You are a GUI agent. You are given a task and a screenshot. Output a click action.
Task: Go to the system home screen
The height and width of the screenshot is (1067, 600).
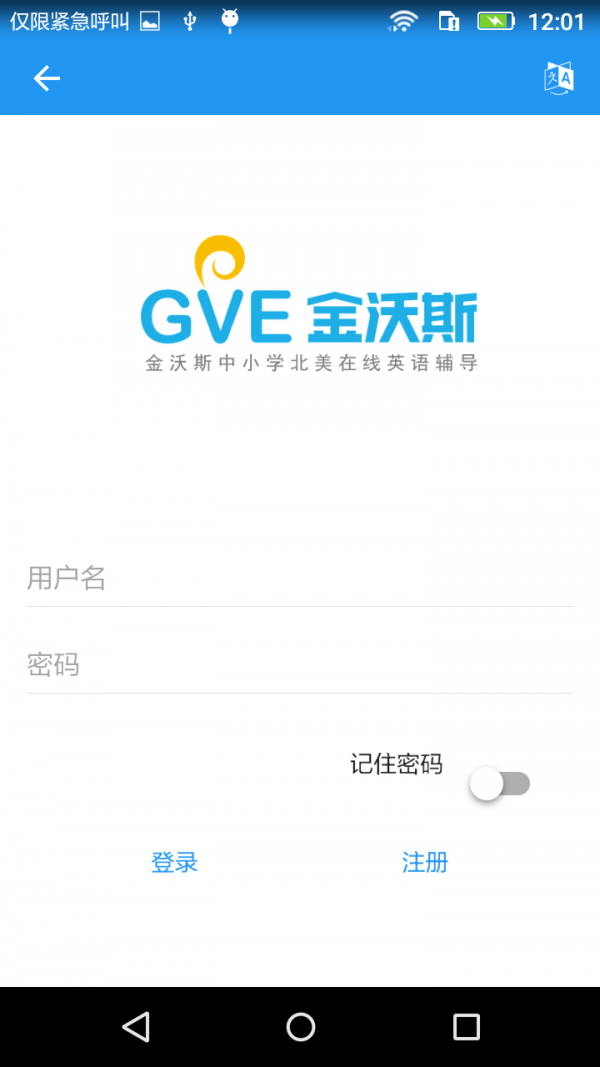(x=300, y=1026)
